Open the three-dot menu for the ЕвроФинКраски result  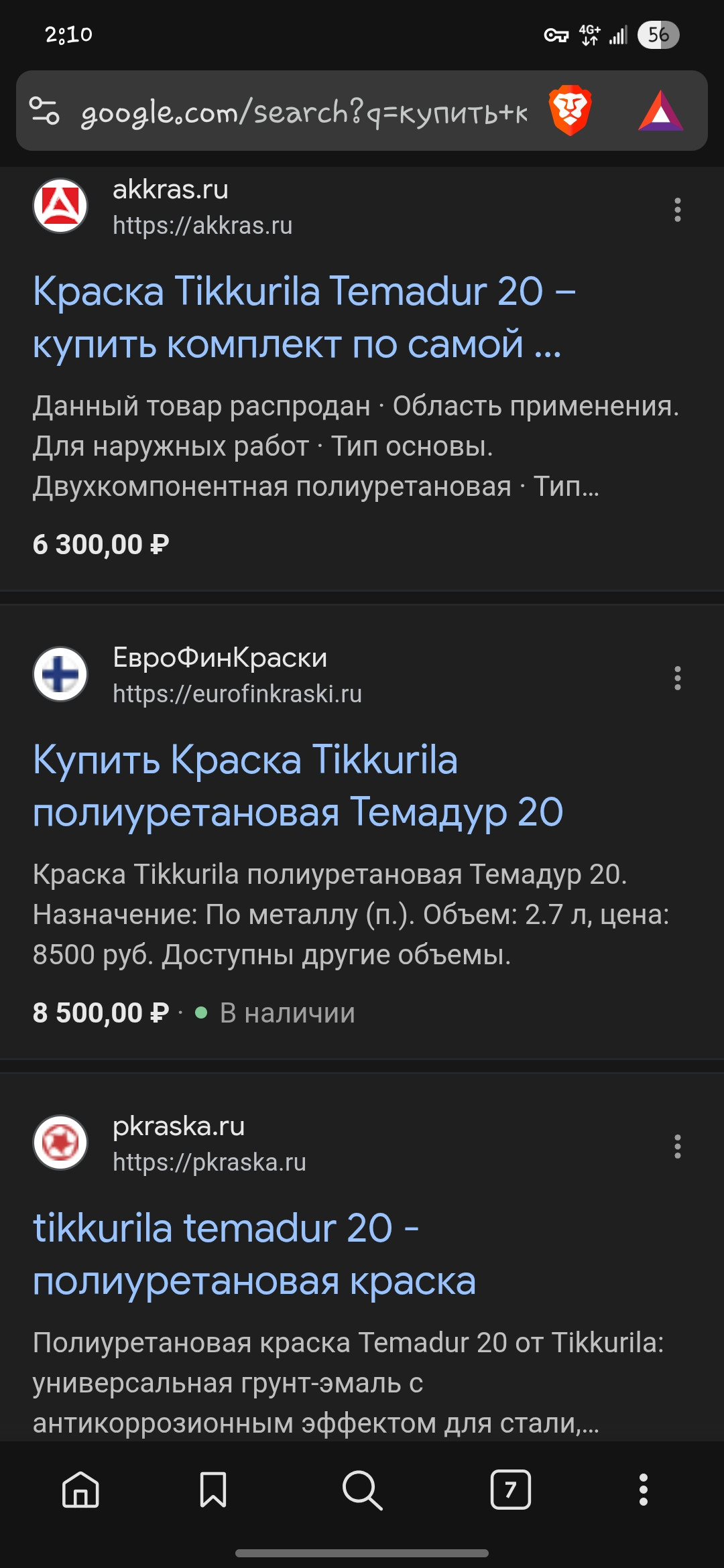(x=677, y=678)
